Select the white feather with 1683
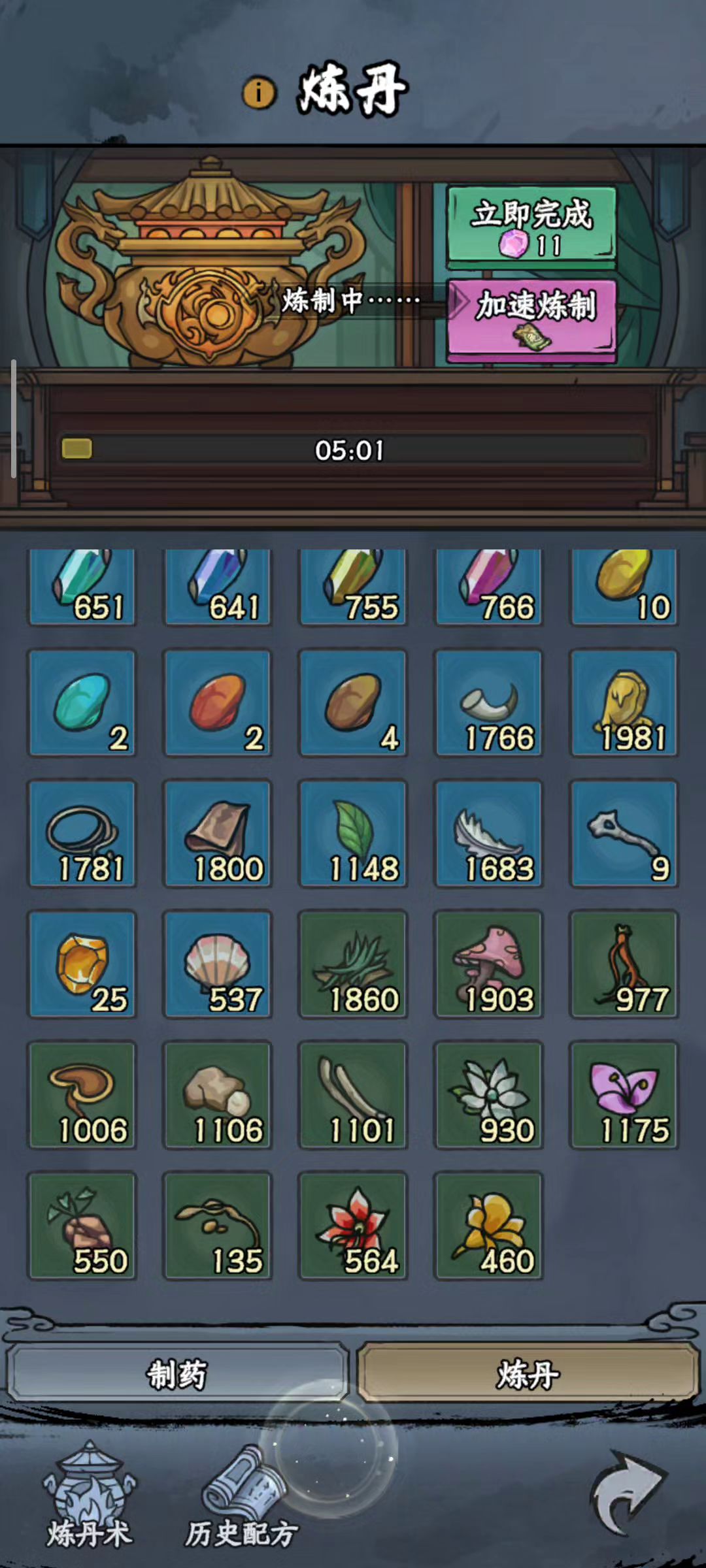Image resolution: width=706 pixels, height=1568 pixels. pos(489,834)
